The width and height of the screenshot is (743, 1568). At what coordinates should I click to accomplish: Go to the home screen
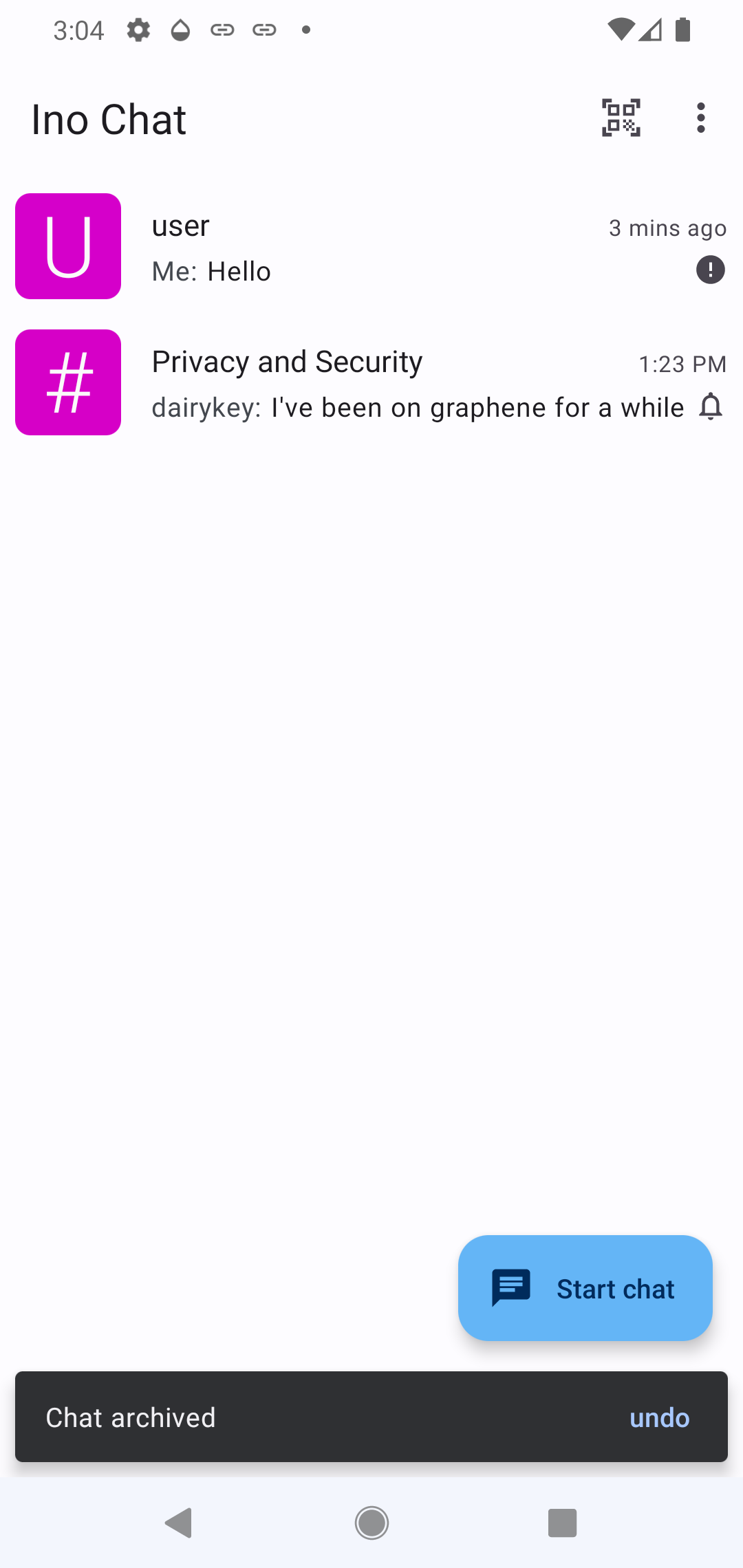coord(371,1523)
